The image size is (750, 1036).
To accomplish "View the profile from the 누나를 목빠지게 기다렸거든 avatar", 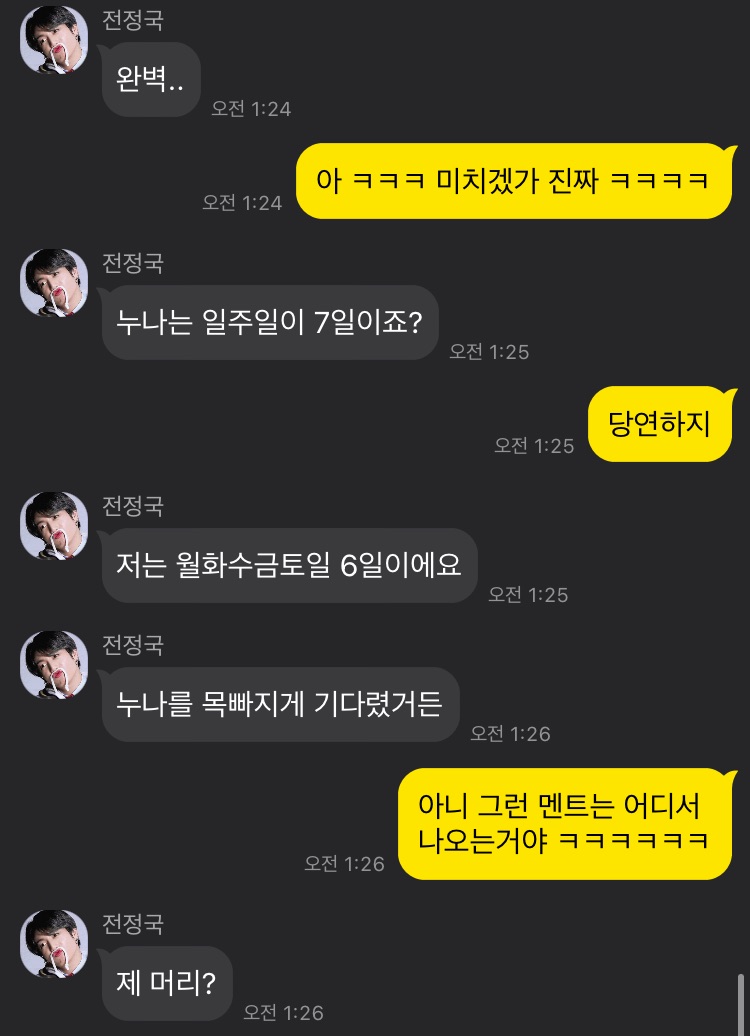I will 54,665.
